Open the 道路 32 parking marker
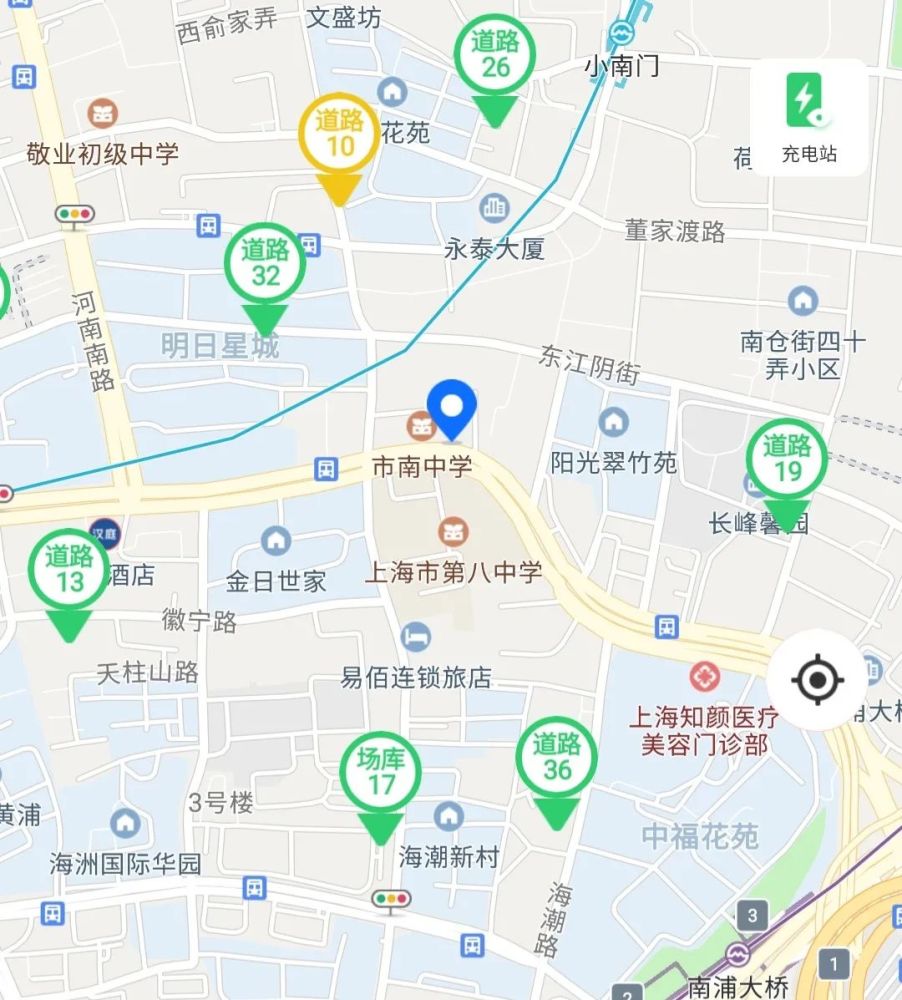Screen dimensions: 902x1000 point(265,263)
